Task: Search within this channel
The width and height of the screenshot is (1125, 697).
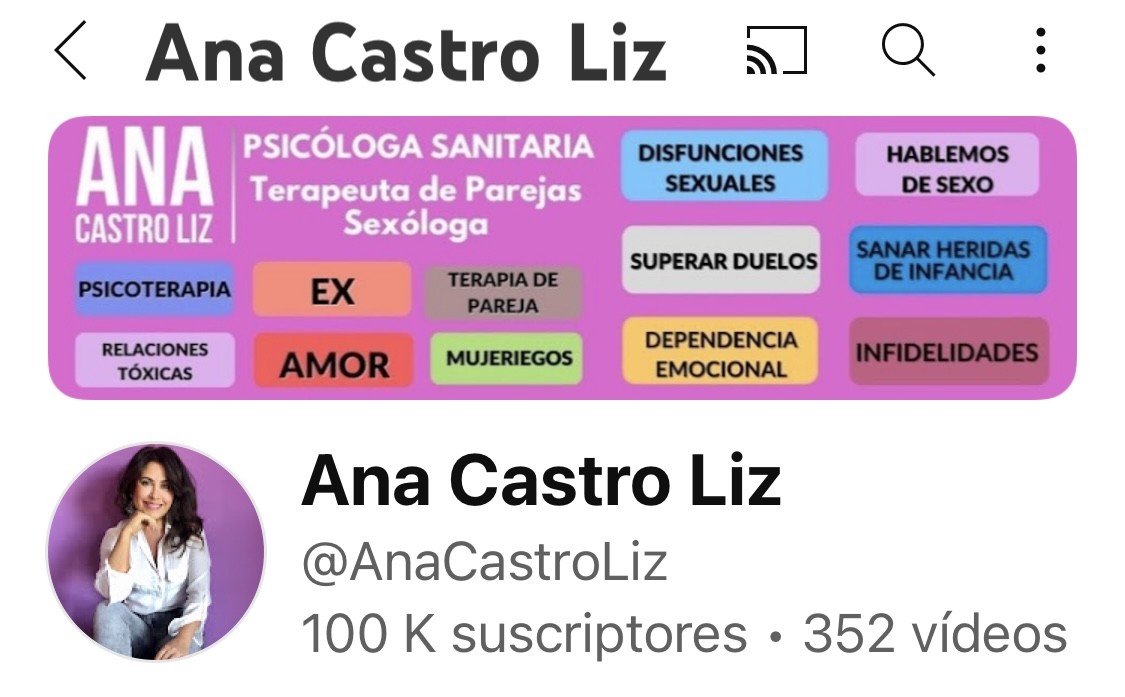Action: (x=907, y=50)
